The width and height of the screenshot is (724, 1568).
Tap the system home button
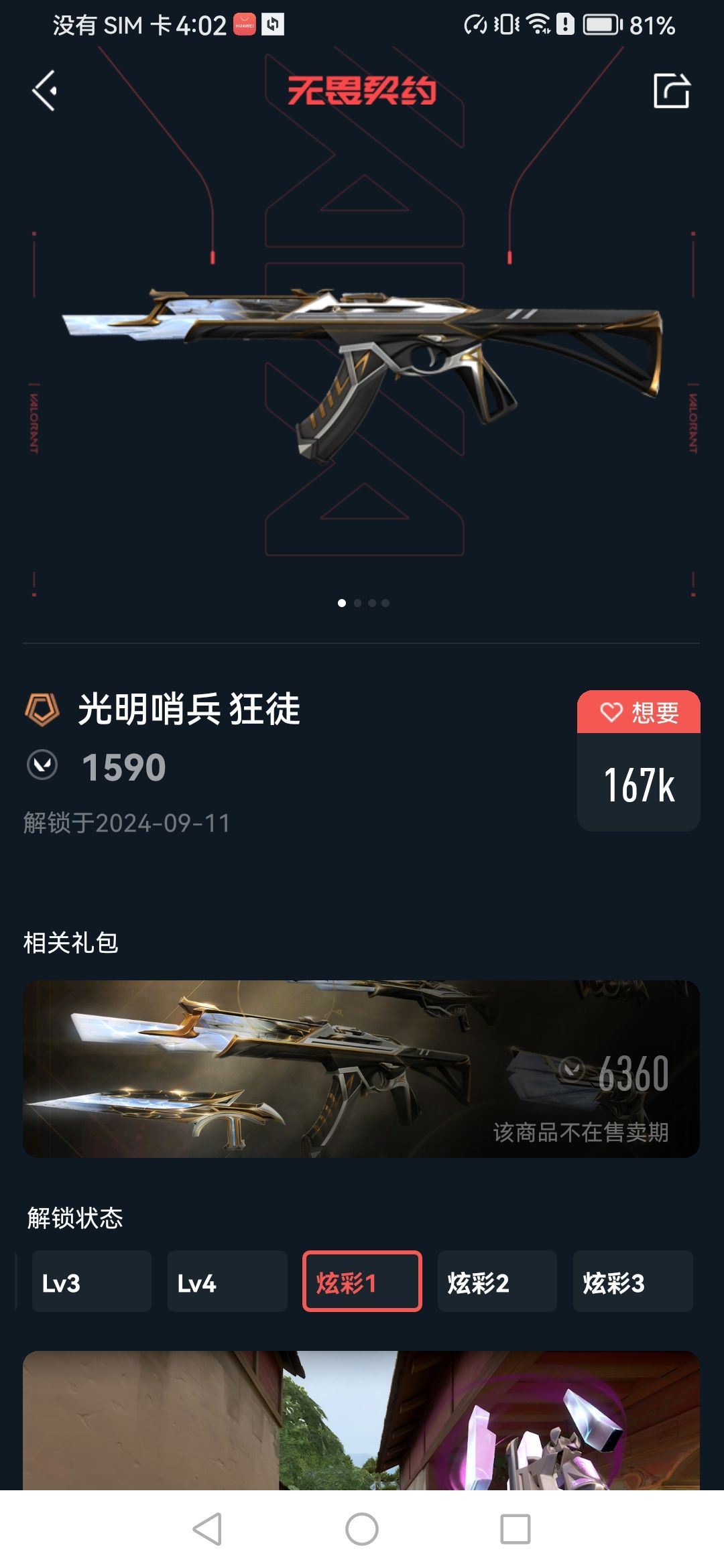pos(362,1529)
